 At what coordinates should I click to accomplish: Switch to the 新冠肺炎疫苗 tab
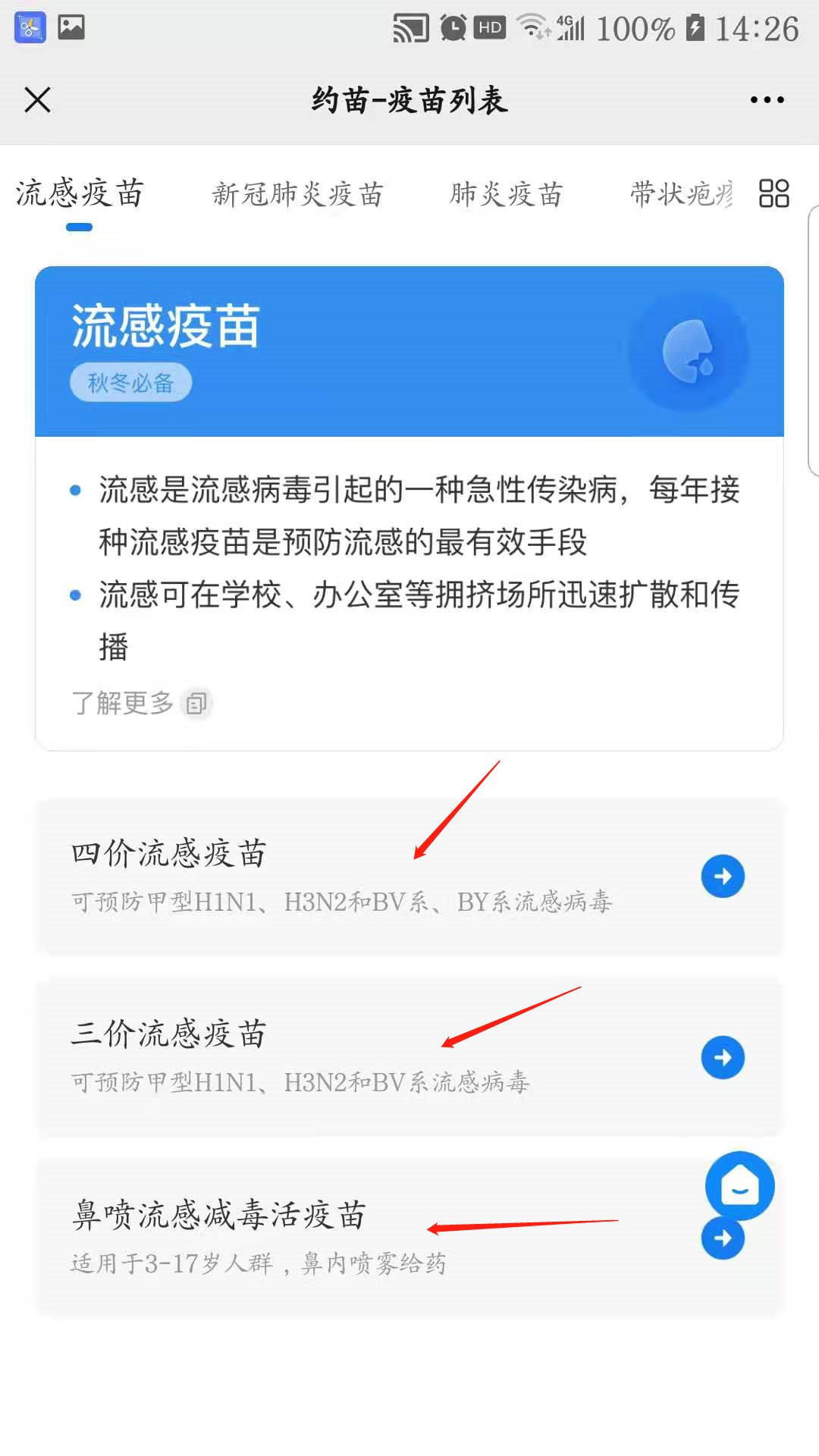click(x=297, y=194)
